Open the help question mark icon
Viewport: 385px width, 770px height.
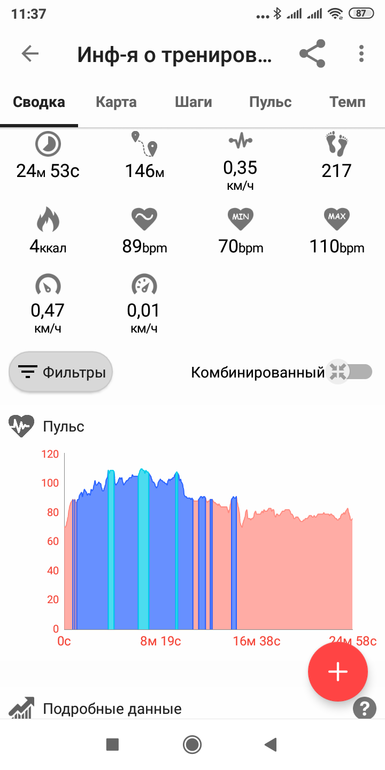click(x=365, y=709)
